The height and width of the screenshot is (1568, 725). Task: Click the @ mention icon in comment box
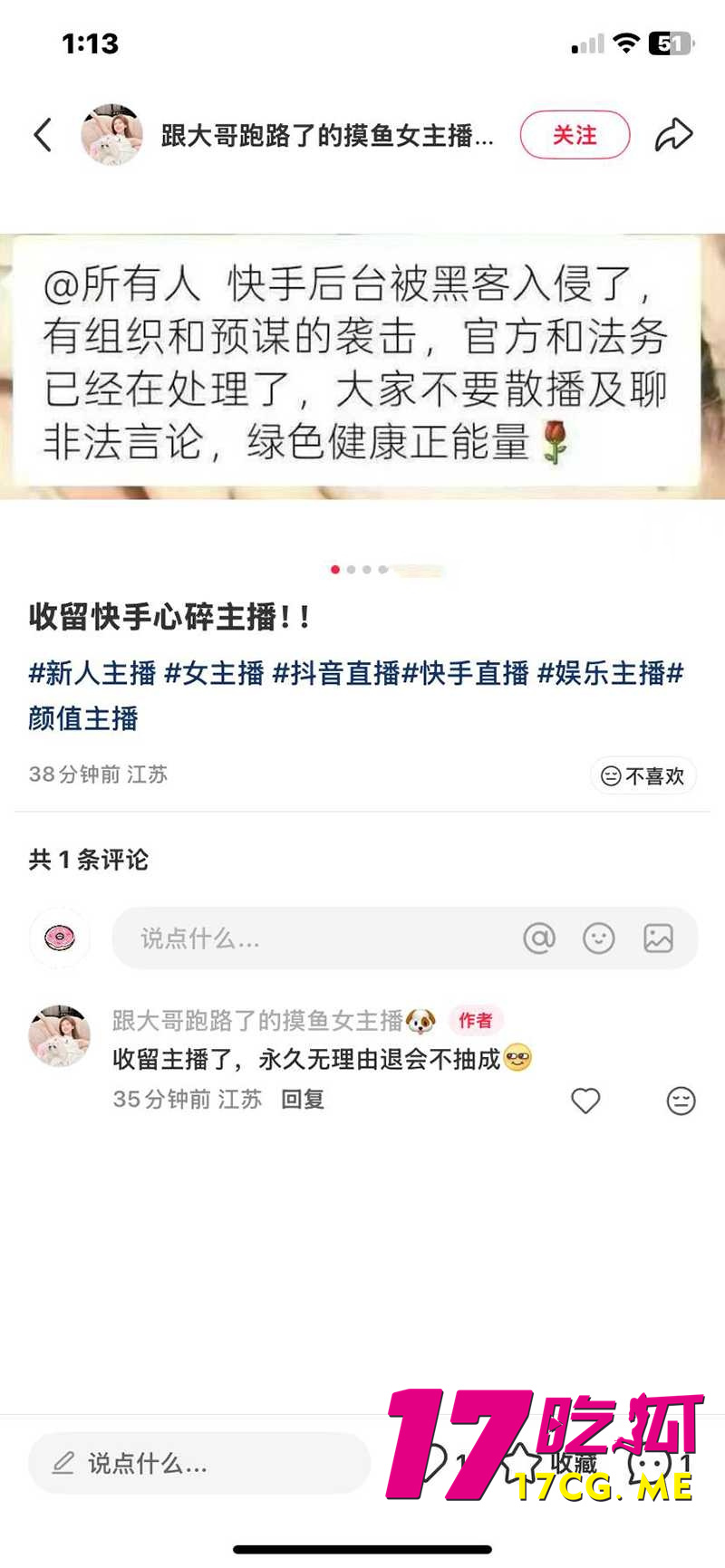(539, 938)
